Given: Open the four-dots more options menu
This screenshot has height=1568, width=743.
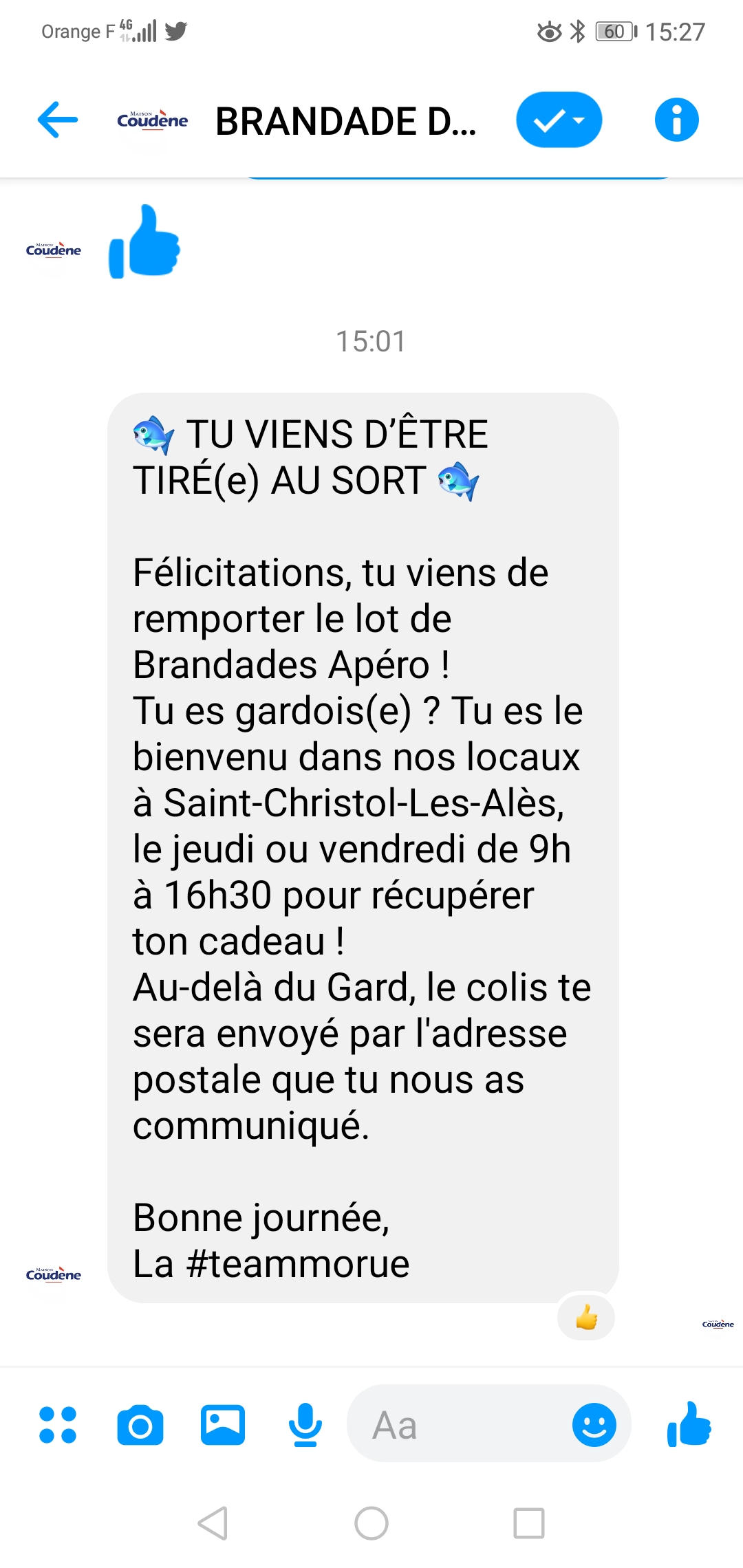Looking at the screenshot, I should pyautogui.click(x=58, y=1425).
